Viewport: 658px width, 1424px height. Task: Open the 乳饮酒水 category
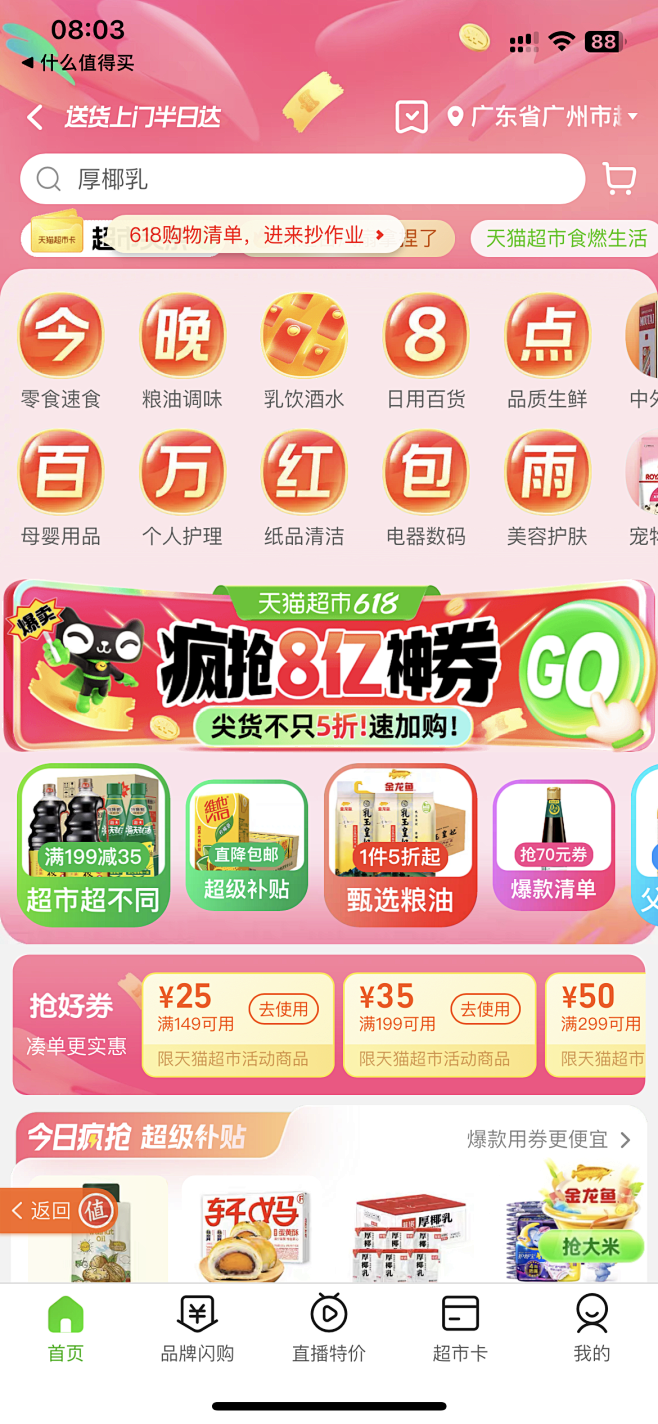click(304, 351)
